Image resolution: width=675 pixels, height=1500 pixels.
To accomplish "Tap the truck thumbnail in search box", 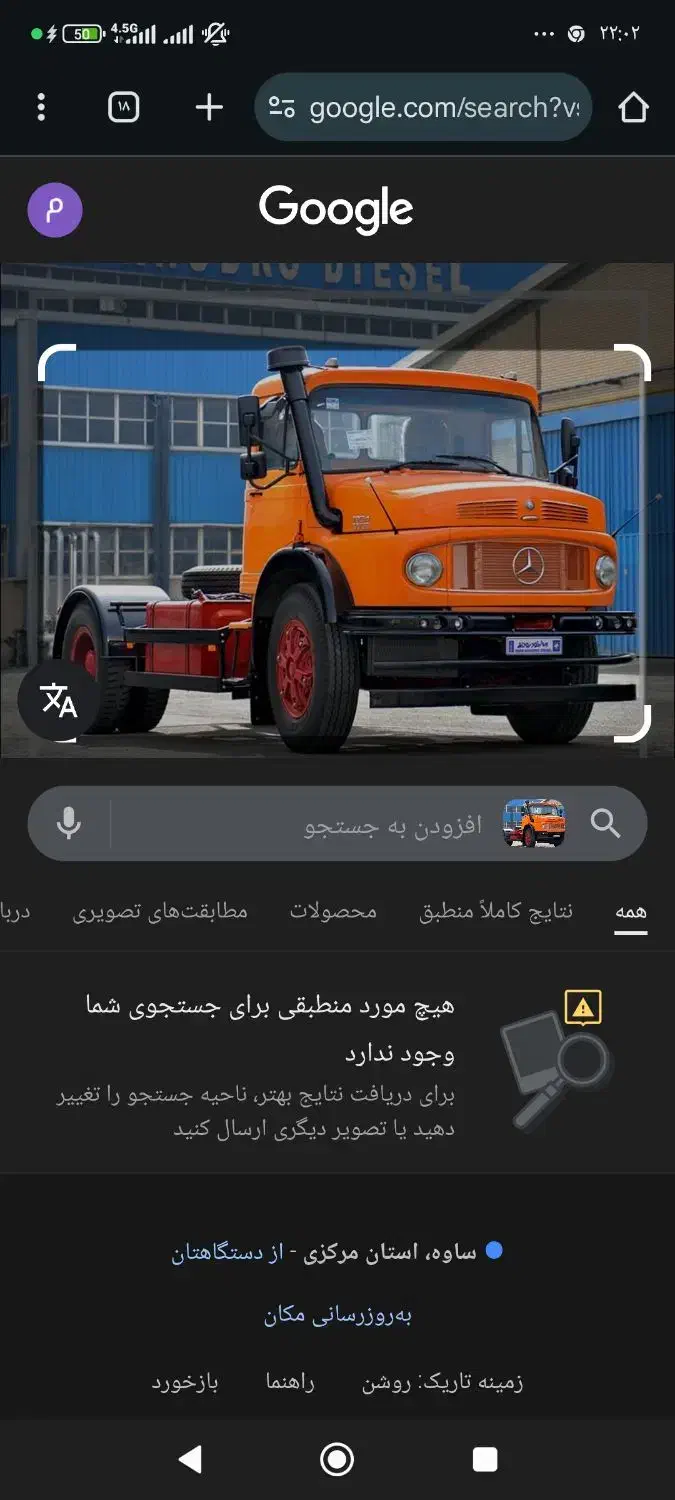I will pos(534,823).
